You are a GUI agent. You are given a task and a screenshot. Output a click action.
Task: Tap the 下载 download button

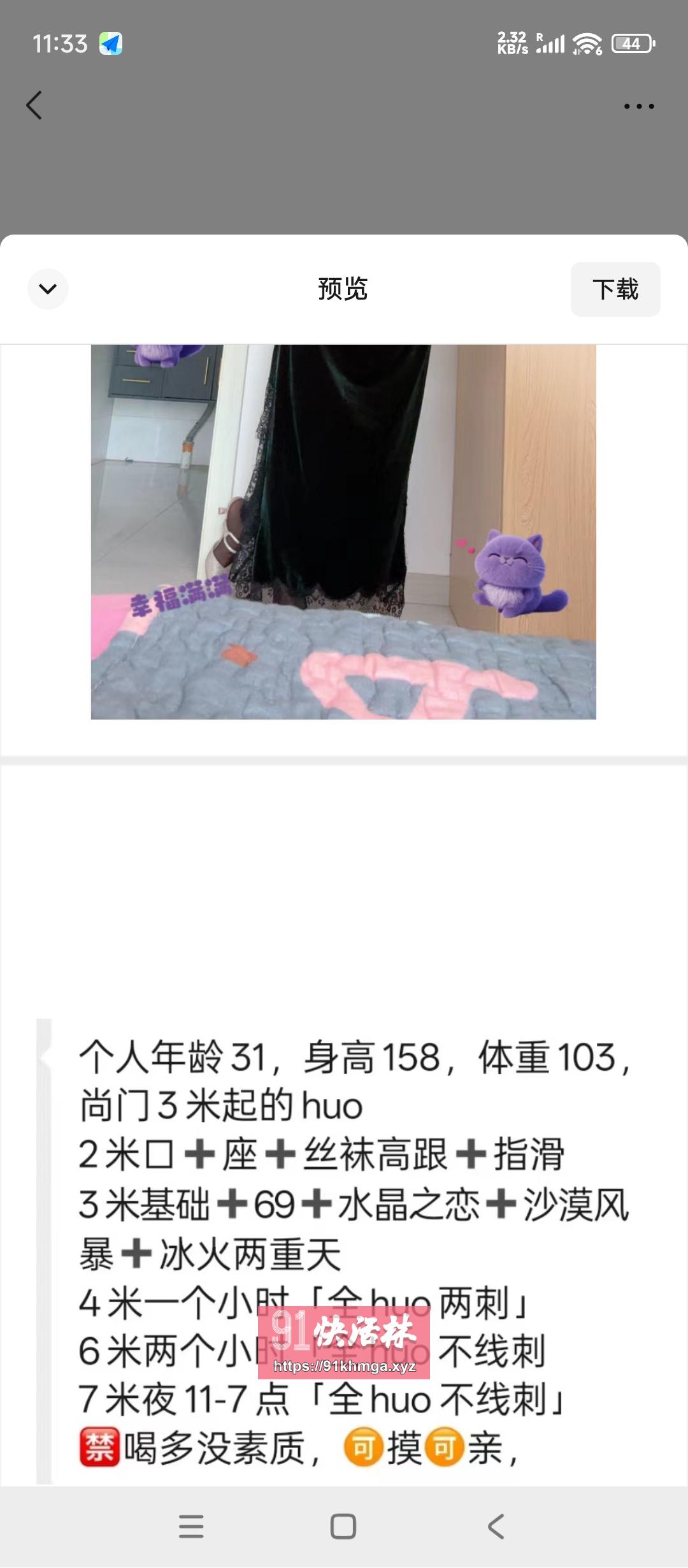(615, 289)
